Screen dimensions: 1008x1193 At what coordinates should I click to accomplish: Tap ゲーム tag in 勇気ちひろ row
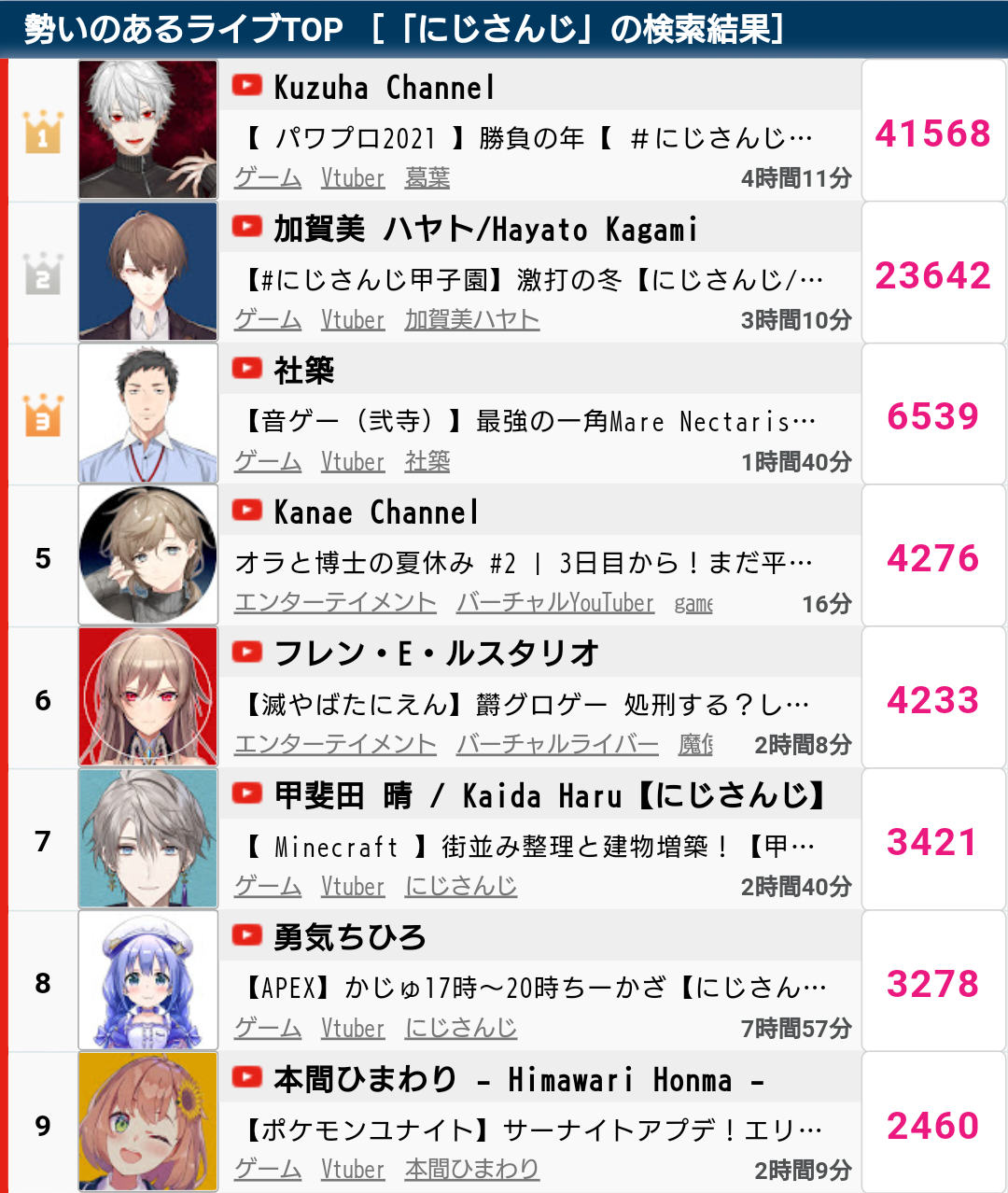tap(268, 1028)
